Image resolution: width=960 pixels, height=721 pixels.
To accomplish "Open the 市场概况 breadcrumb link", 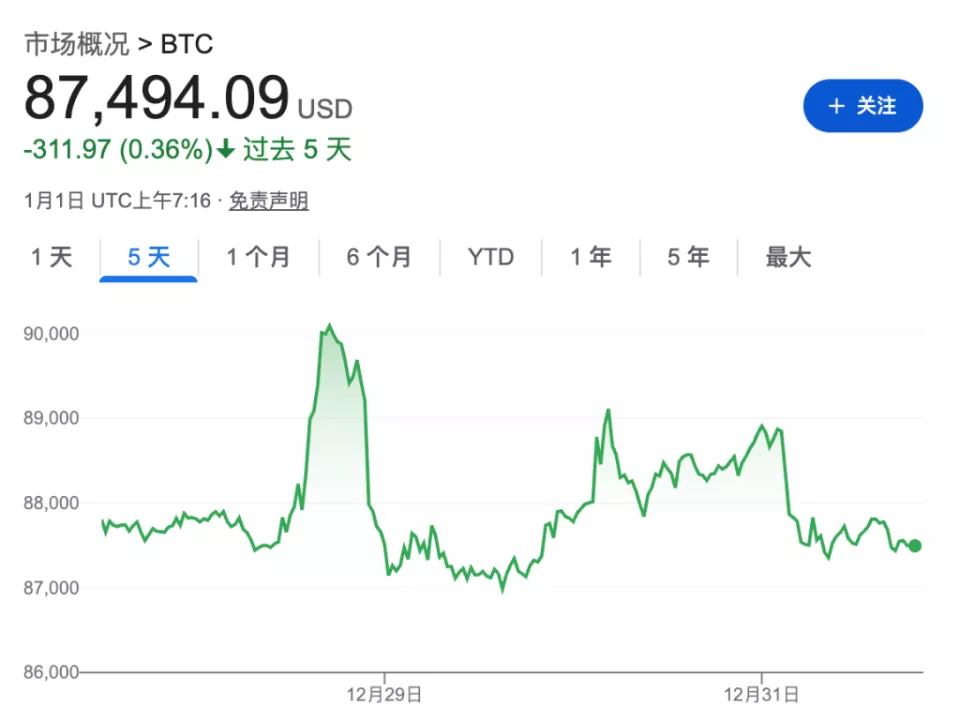I will 77,45.
